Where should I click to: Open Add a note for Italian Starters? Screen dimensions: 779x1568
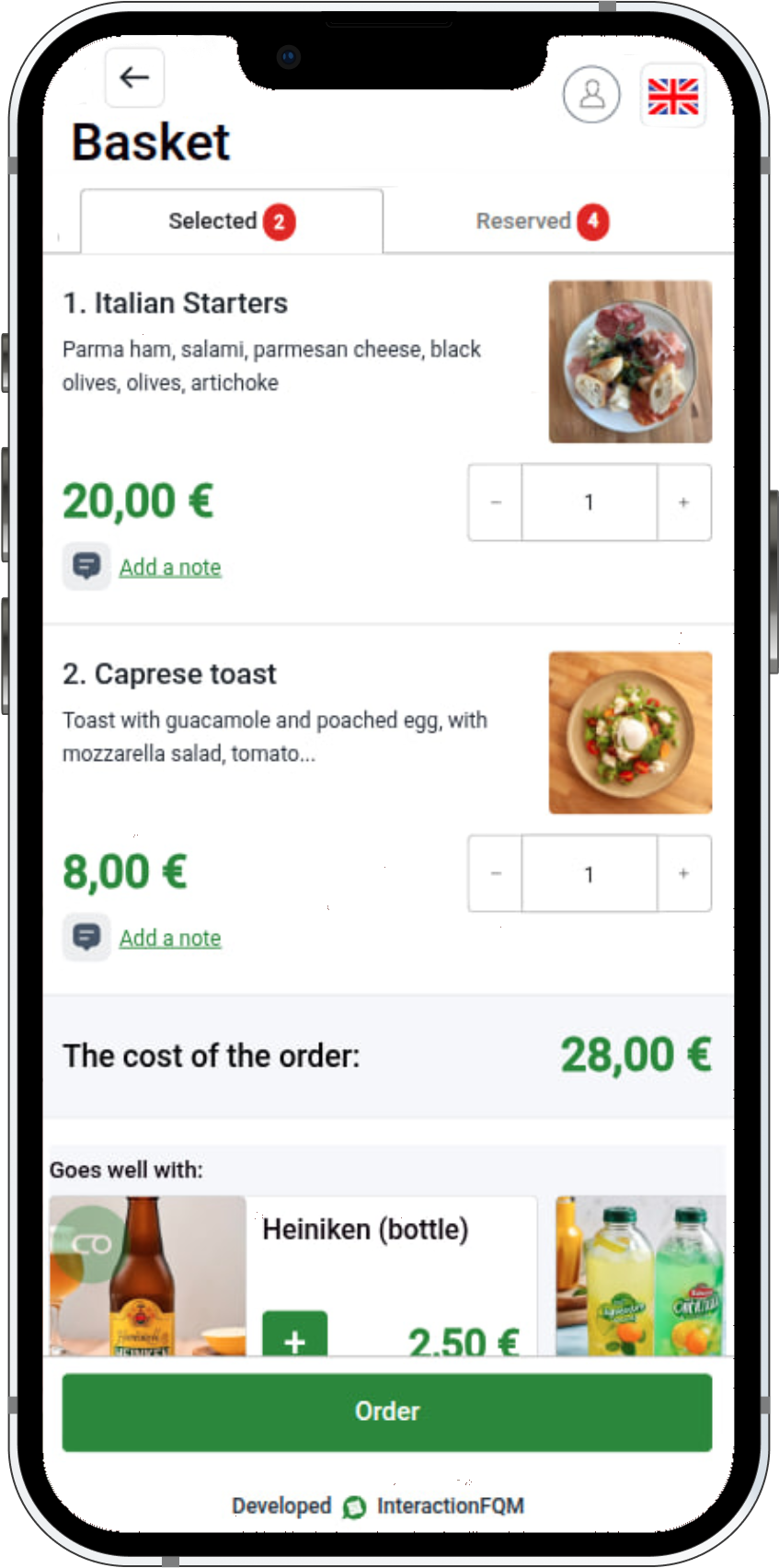(169, 567)
